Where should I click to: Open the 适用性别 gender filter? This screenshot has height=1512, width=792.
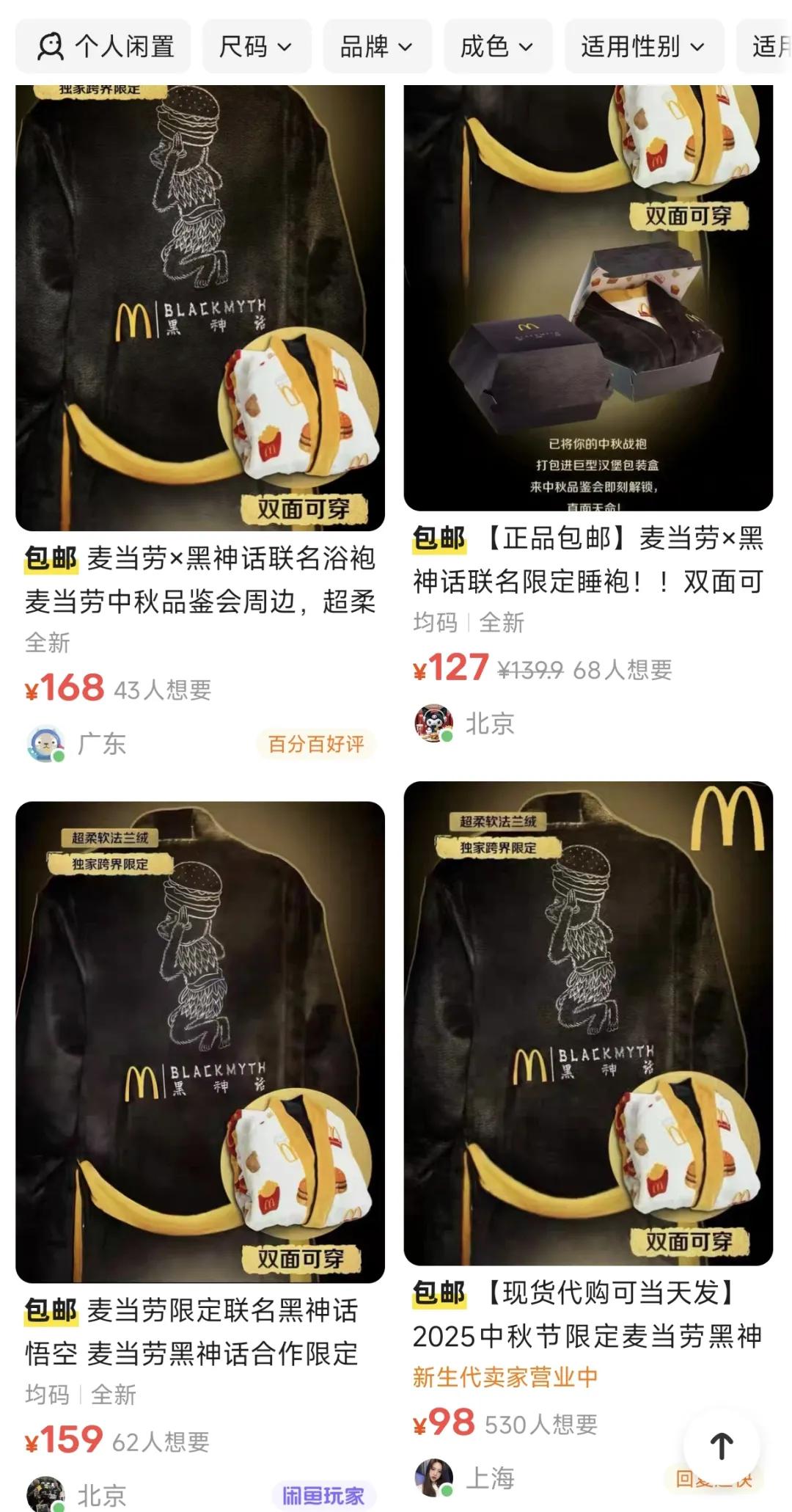point(642,47)
